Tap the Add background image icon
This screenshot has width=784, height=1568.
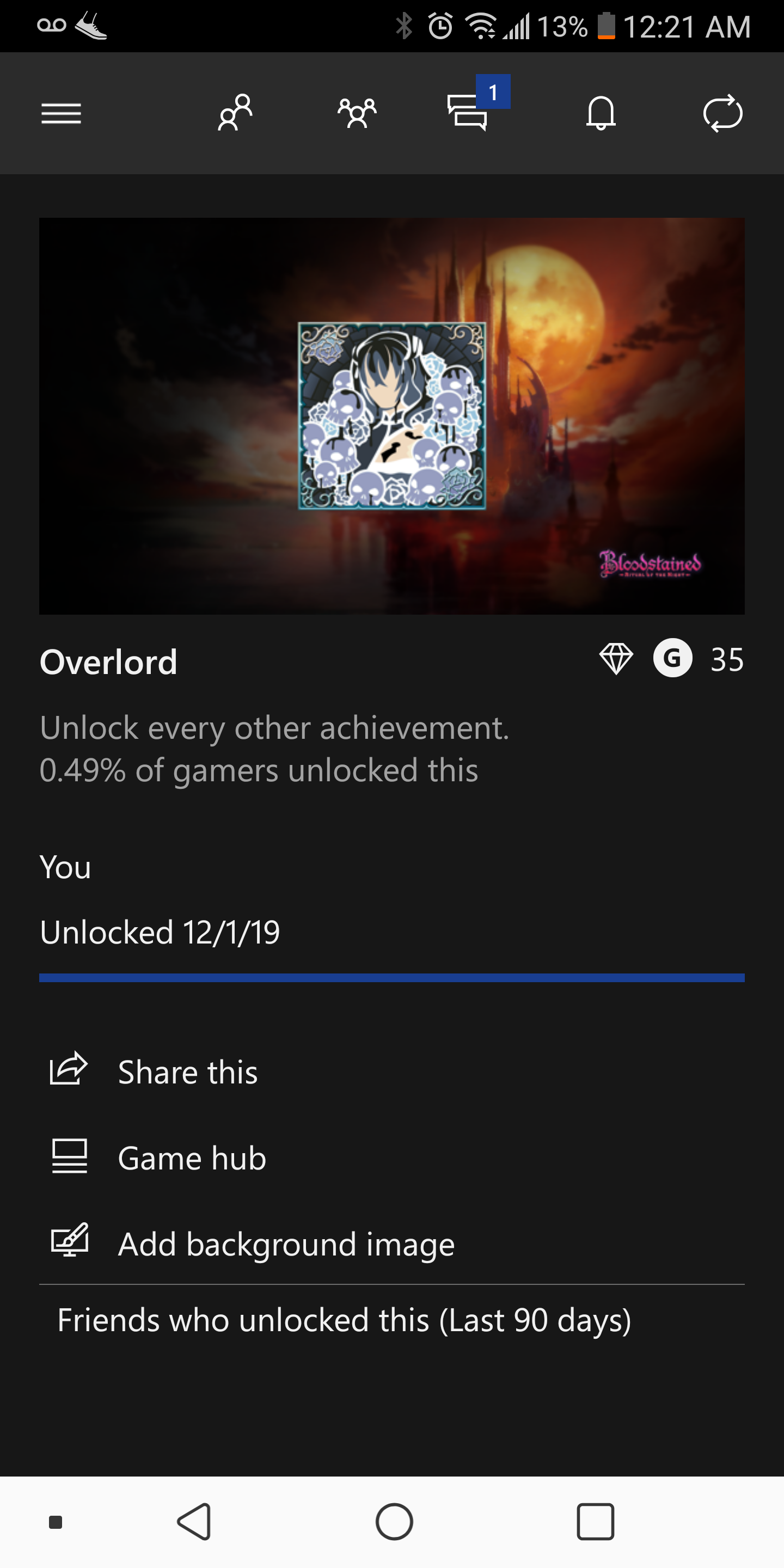pos(69,1243)
